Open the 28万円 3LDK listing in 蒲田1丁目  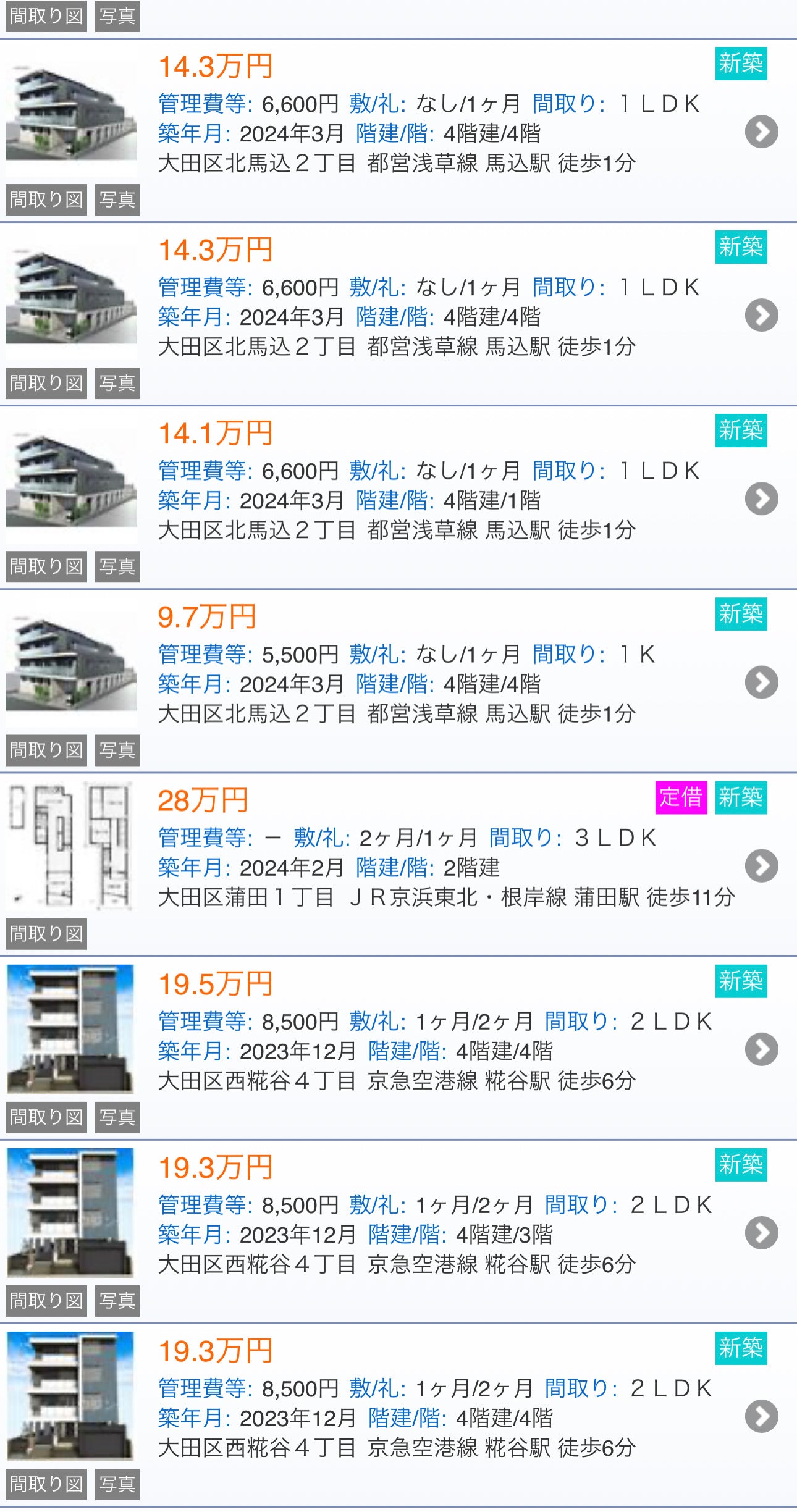click(x=761, y=865)
